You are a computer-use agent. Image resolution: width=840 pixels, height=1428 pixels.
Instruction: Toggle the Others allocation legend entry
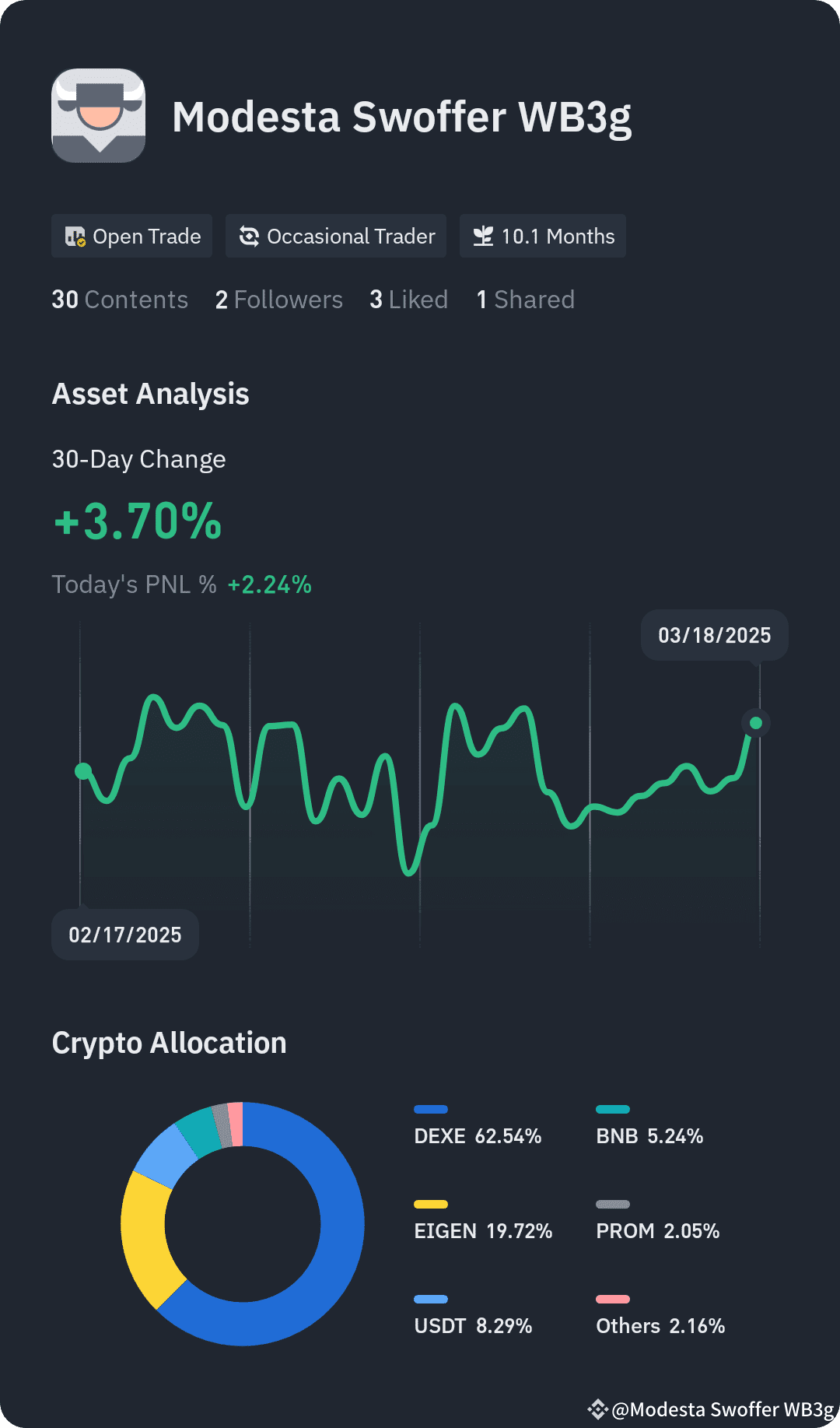(x=660, y=1326)
